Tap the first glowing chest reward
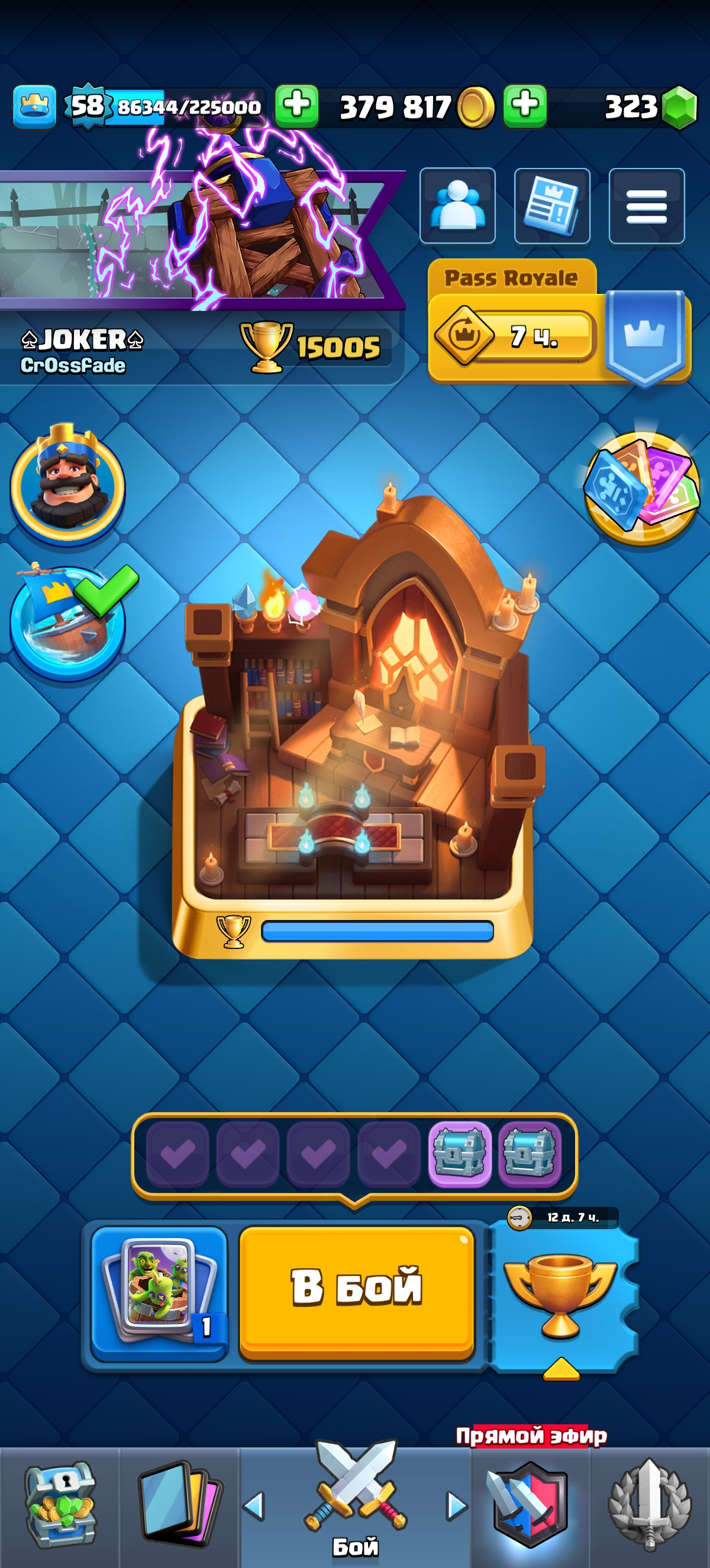The image size is (710, 1568). (x=459, y=1153)
